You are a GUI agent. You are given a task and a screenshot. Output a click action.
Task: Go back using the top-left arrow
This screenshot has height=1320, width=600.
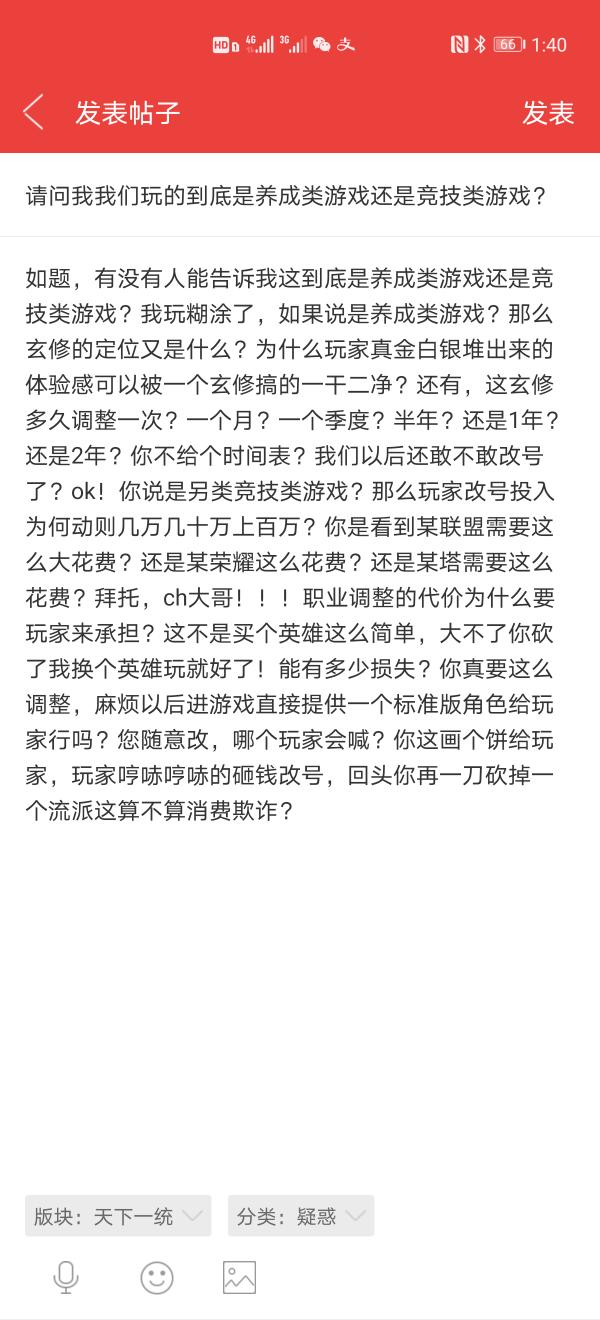[34, 112]
